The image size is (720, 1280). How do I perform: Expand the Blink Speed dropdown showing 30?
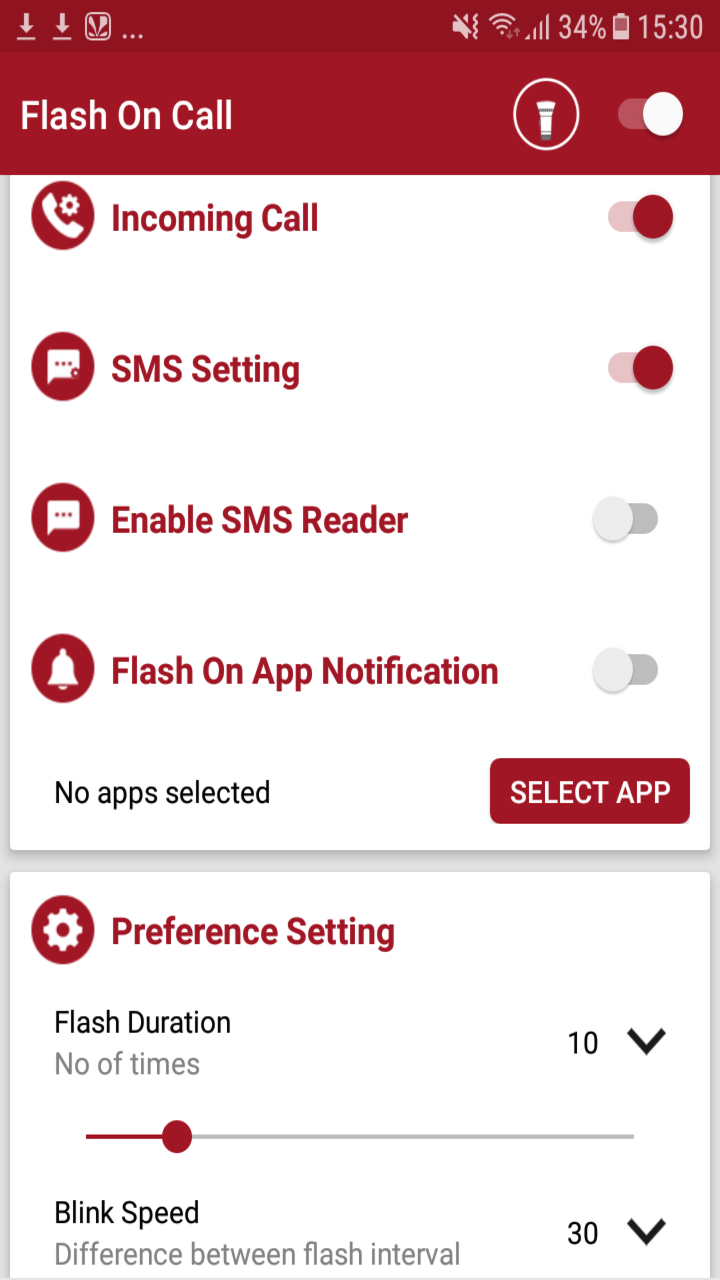[645, 1231]
